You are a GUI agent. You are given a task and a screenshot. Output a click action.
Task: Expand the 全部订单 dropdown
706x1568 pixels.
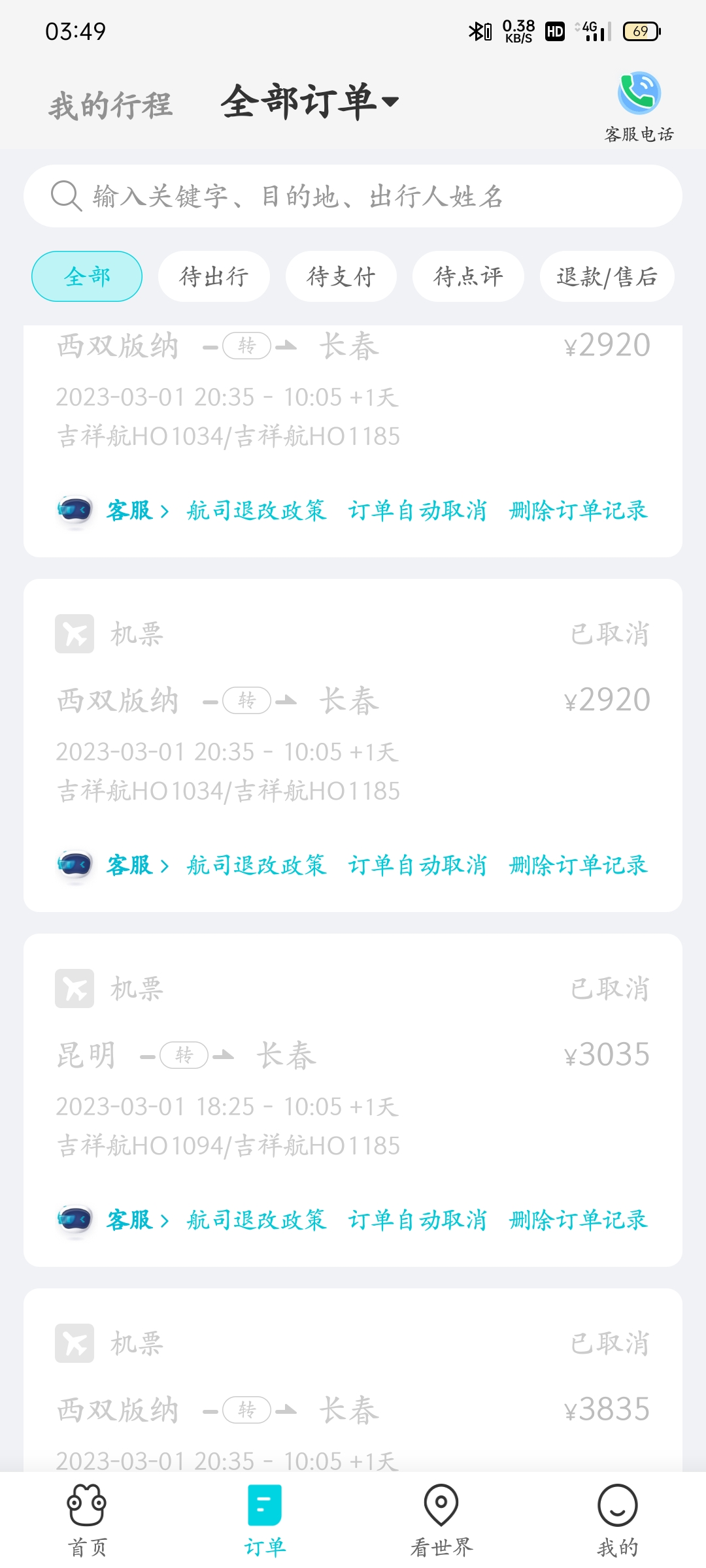[x=310, y=103]
